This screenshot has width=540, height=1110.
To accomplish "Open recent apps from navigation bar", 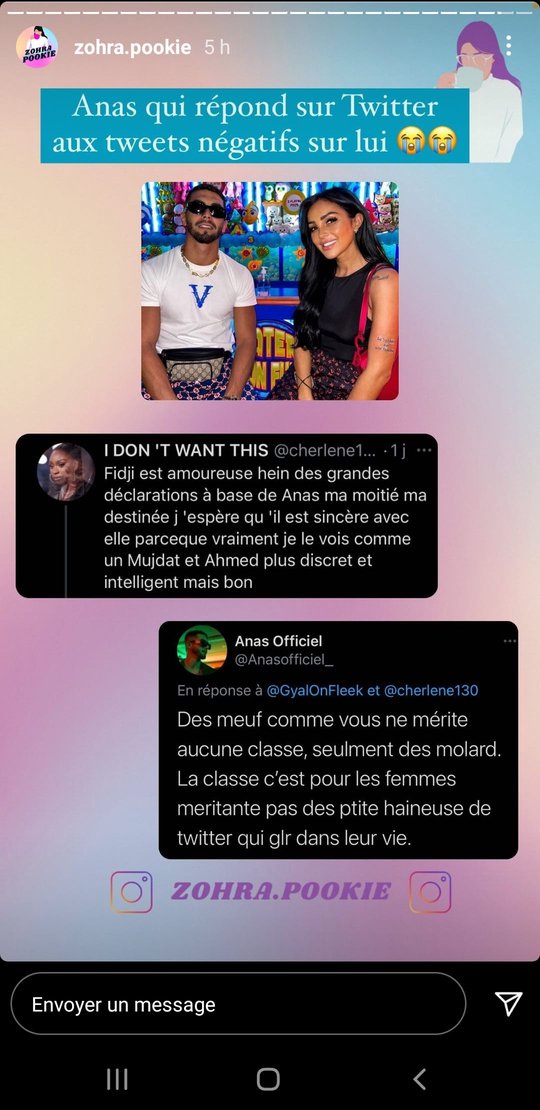I will coord(117,1079).
